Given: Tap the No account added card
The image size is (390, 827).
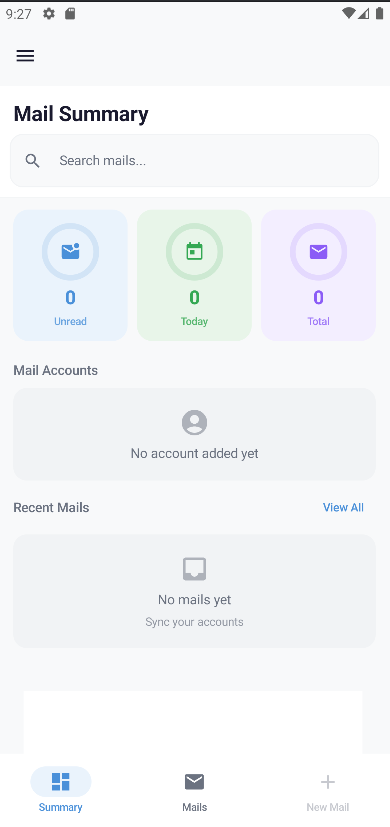Looking at the screenshot, I should (194, 434).
